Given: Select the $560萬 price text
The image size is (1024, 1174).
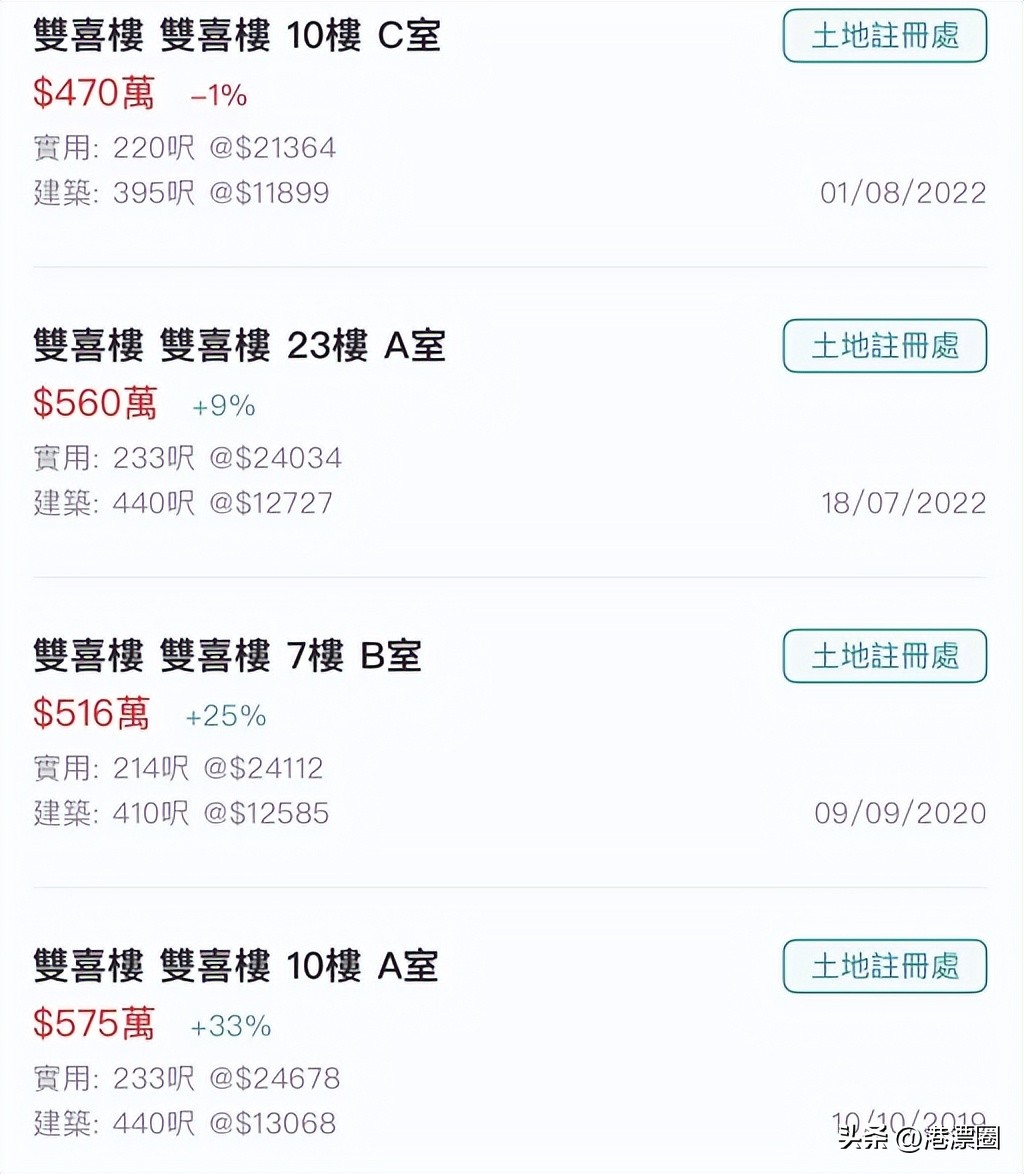Looking at the screenshot, I should [x=93, y=403].
